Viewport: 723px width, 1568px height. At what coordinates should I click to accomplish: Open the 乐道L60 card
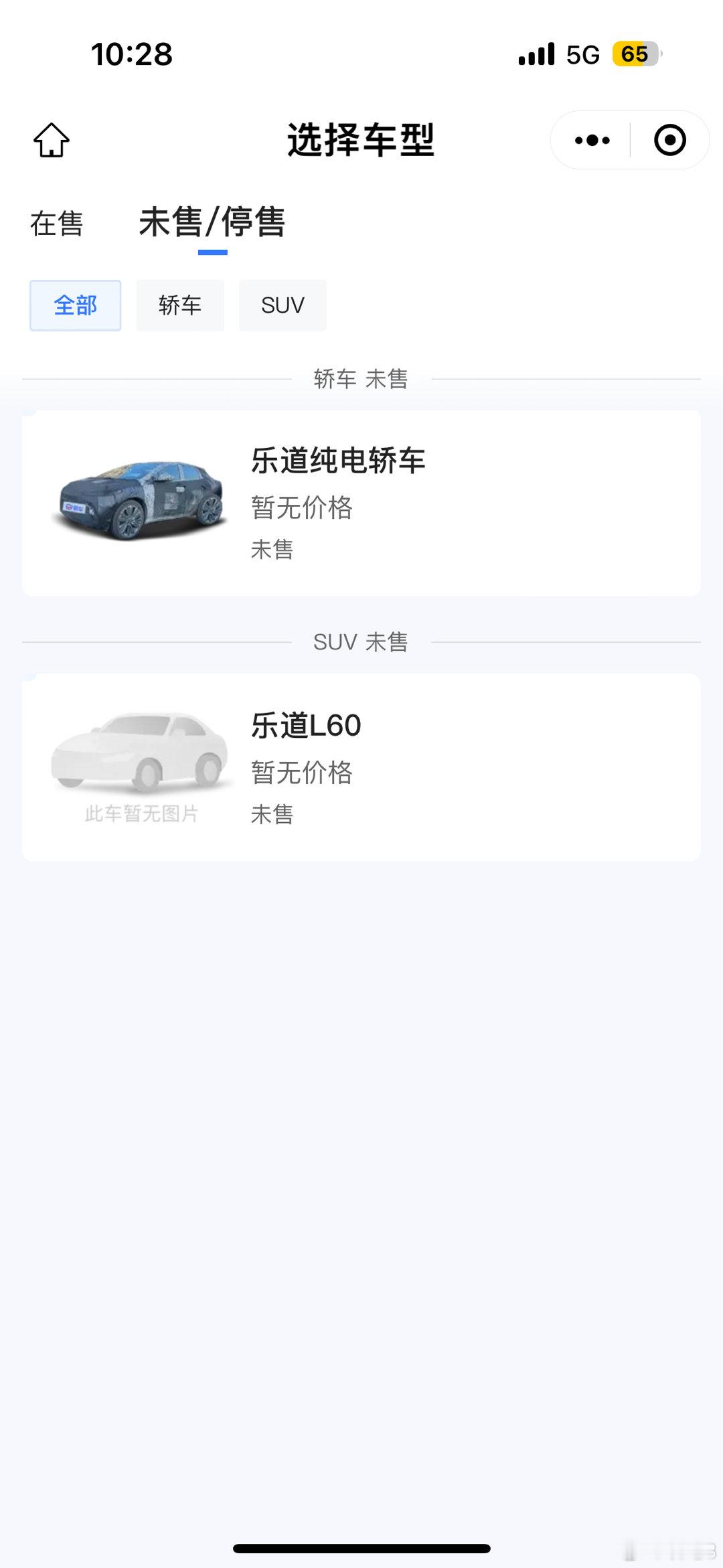[361, 767]
